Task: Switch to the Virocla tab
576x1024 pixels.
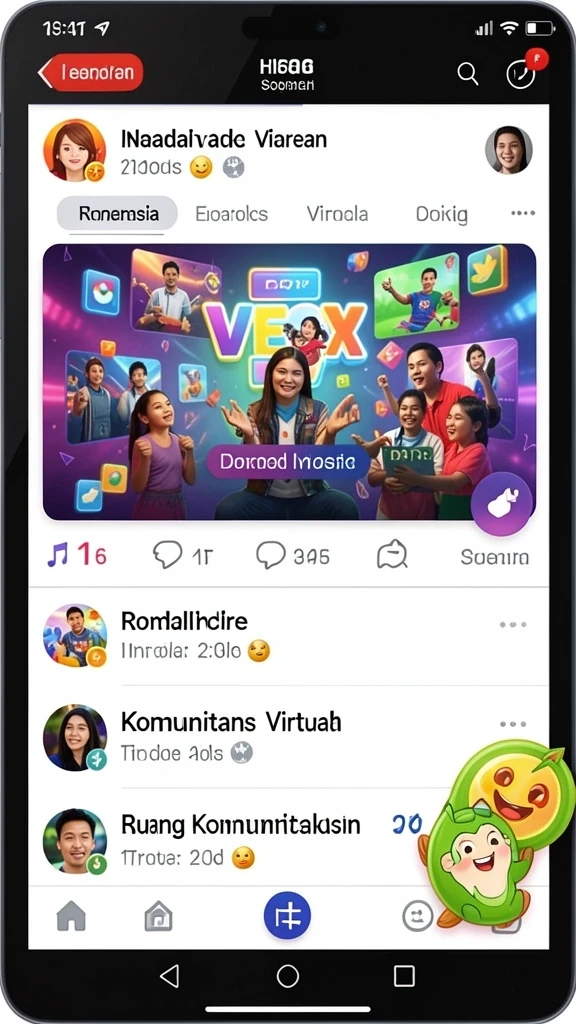Action: tap(338, 214)
